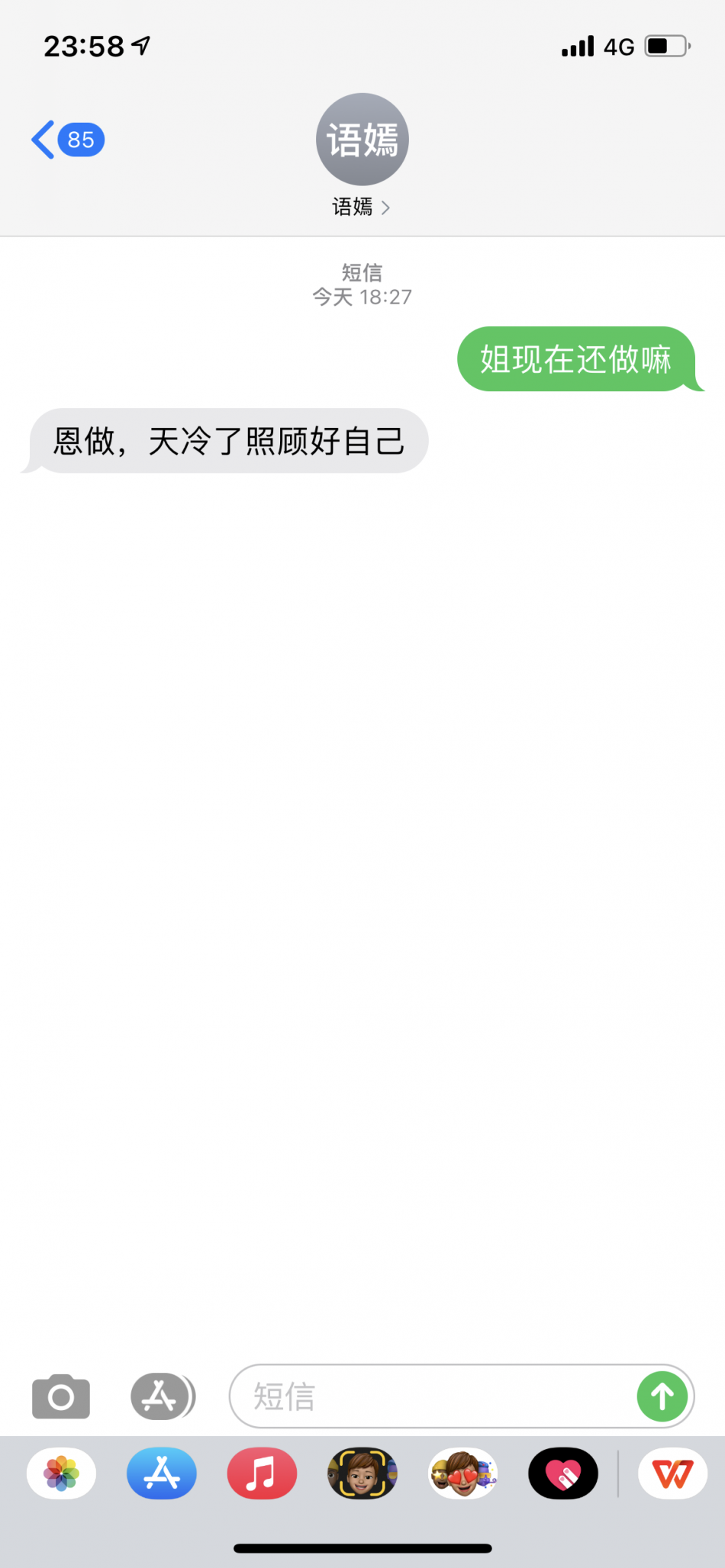Focus the 短信 message input field
The height and width of the screenshot is (1568, 725).
click(435, 1396)
